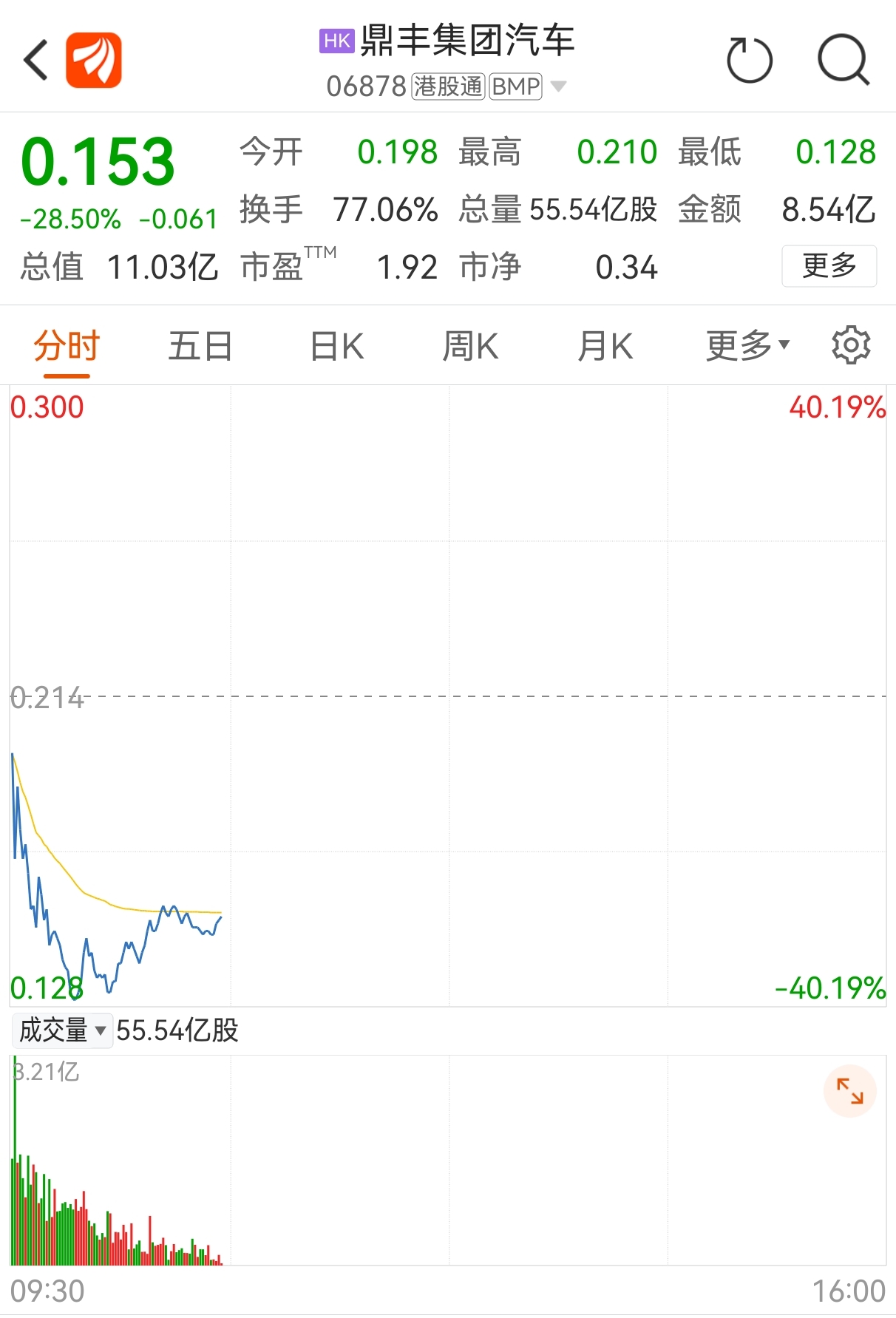Refresh the stock quote
896x1318 pixels.
coord(750,60)
